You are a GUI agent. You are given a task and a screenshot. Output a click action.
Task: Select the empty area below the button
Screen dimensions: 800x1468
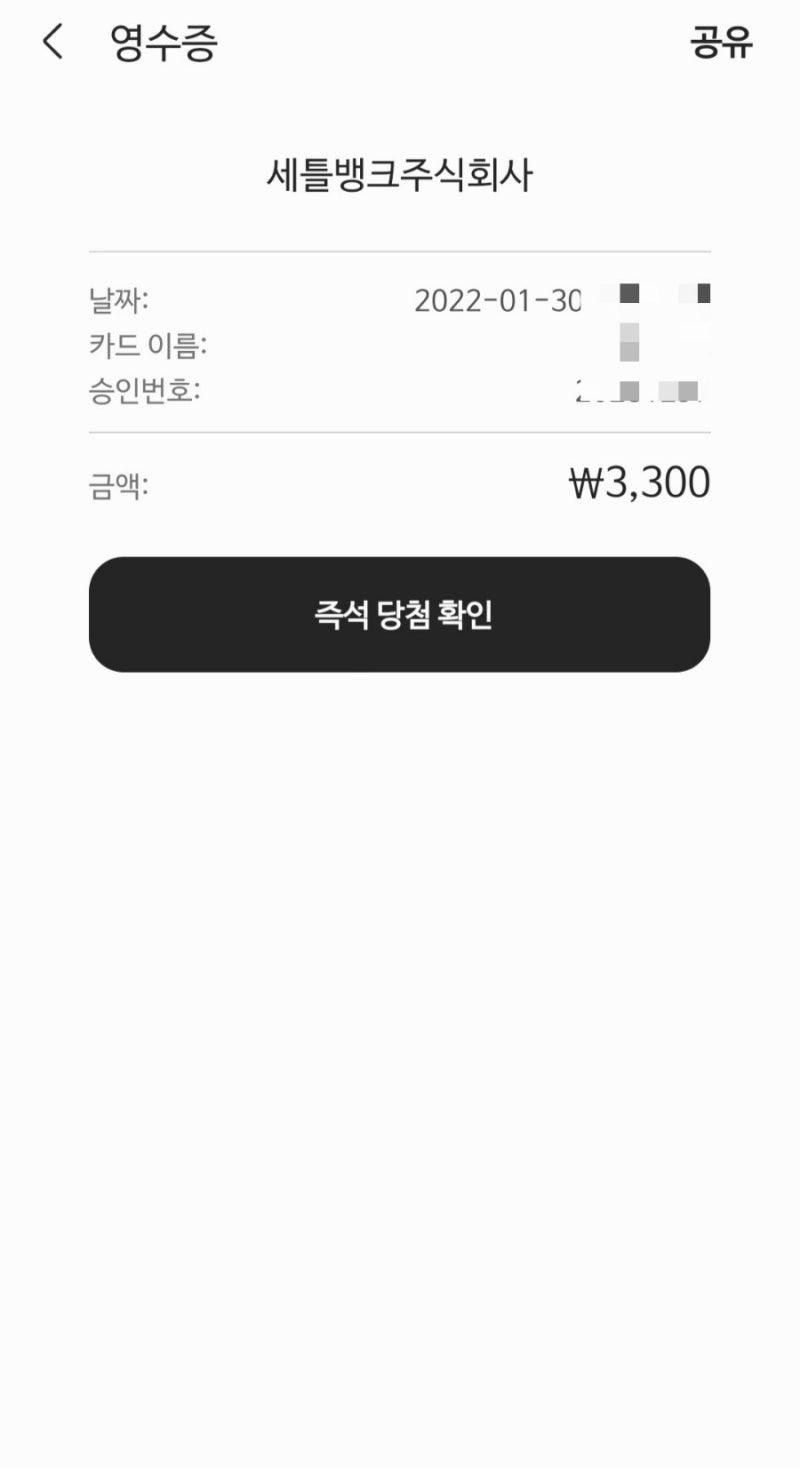tap(400, 950)
